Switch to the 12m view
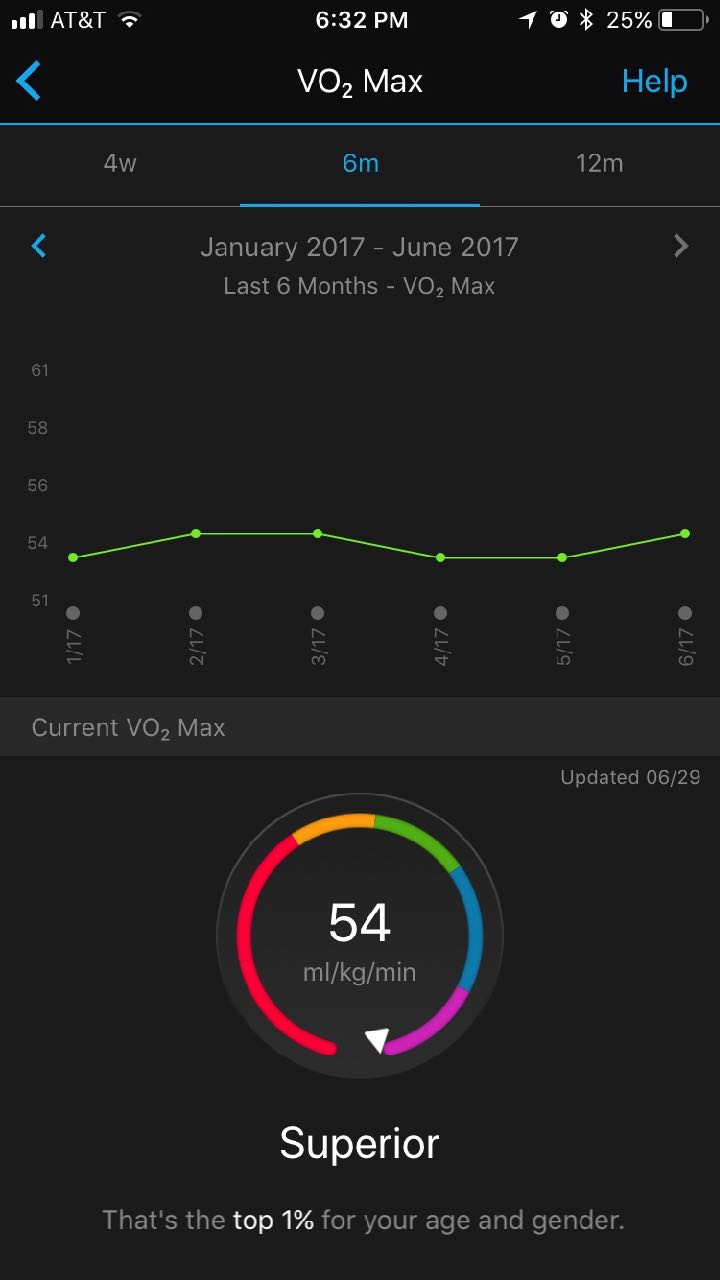This screenshot has height=1280, width=720. point(600,164)
